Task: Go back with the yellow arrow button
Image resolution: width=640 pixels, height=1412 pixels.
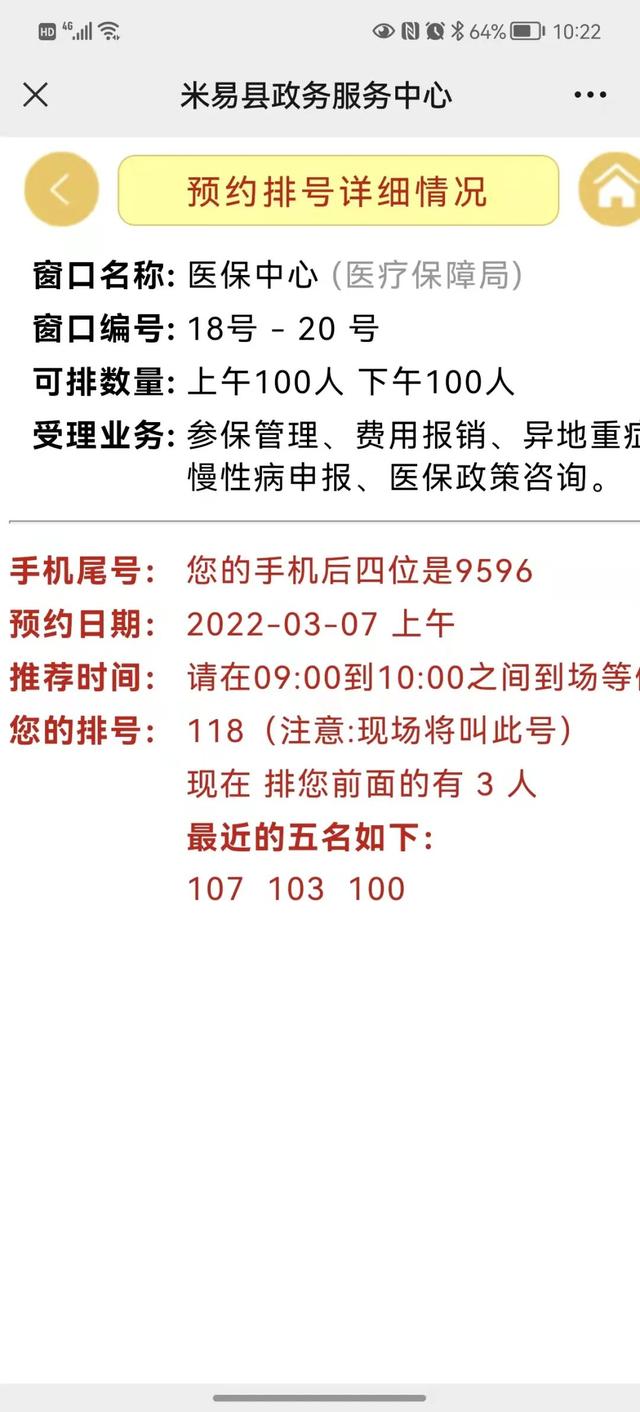Action: 61,190
